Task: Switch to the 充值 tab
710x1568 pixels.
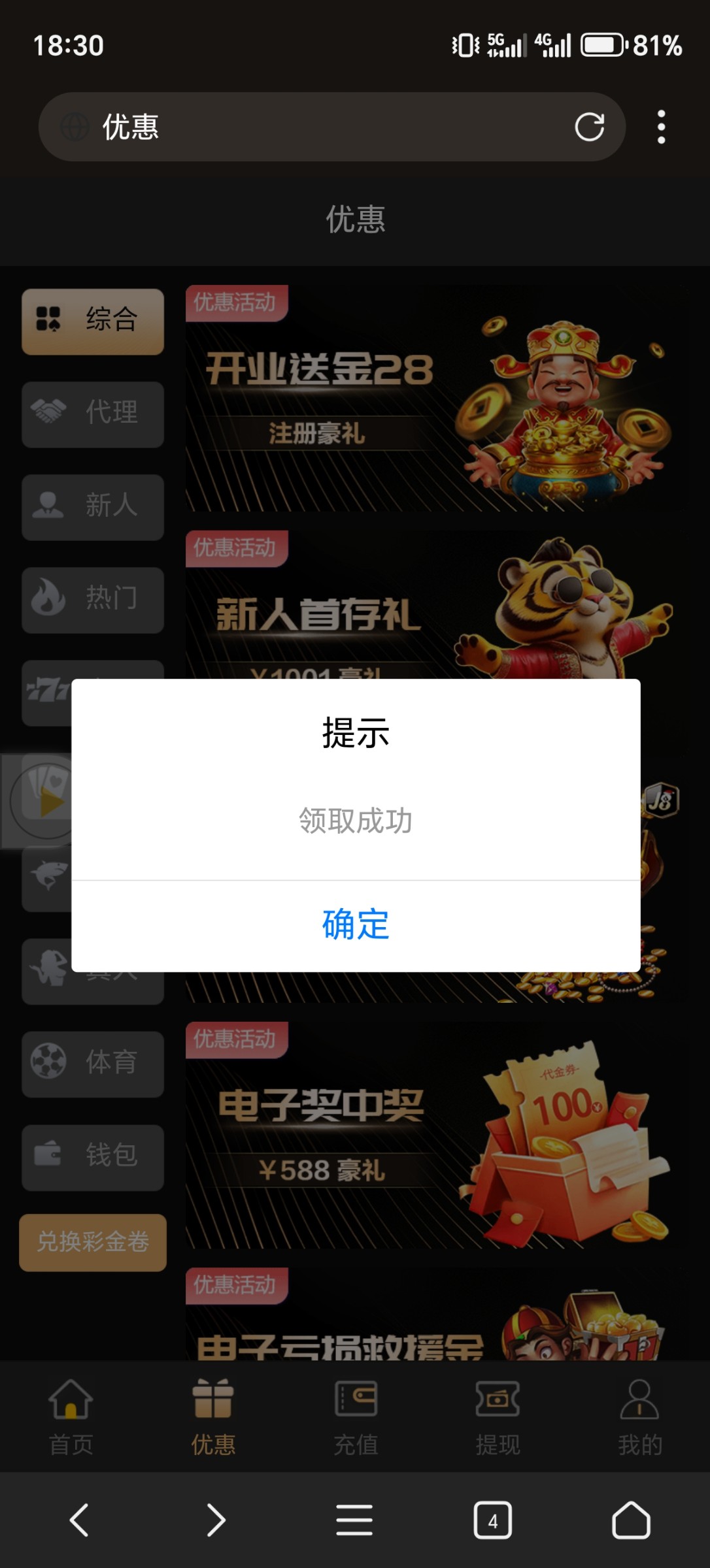Action: tap(355, 1415)
